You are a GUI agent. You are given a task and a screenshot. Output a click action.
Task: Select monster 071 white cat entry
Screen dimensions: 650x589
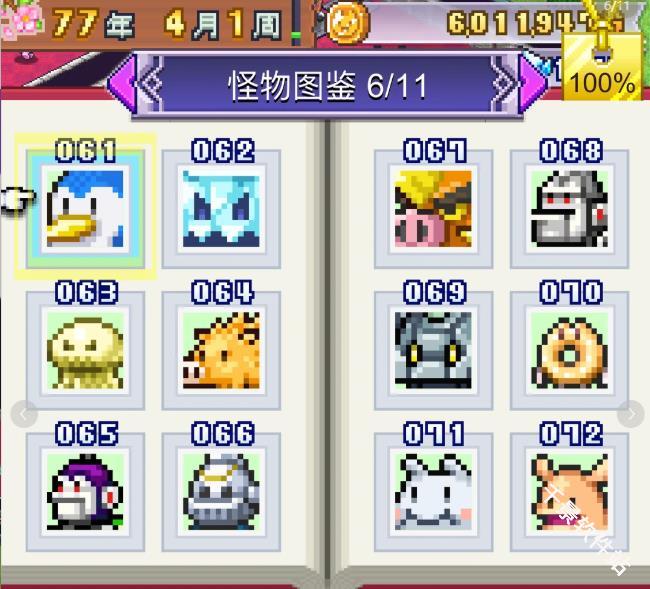(x=433, y=491)
